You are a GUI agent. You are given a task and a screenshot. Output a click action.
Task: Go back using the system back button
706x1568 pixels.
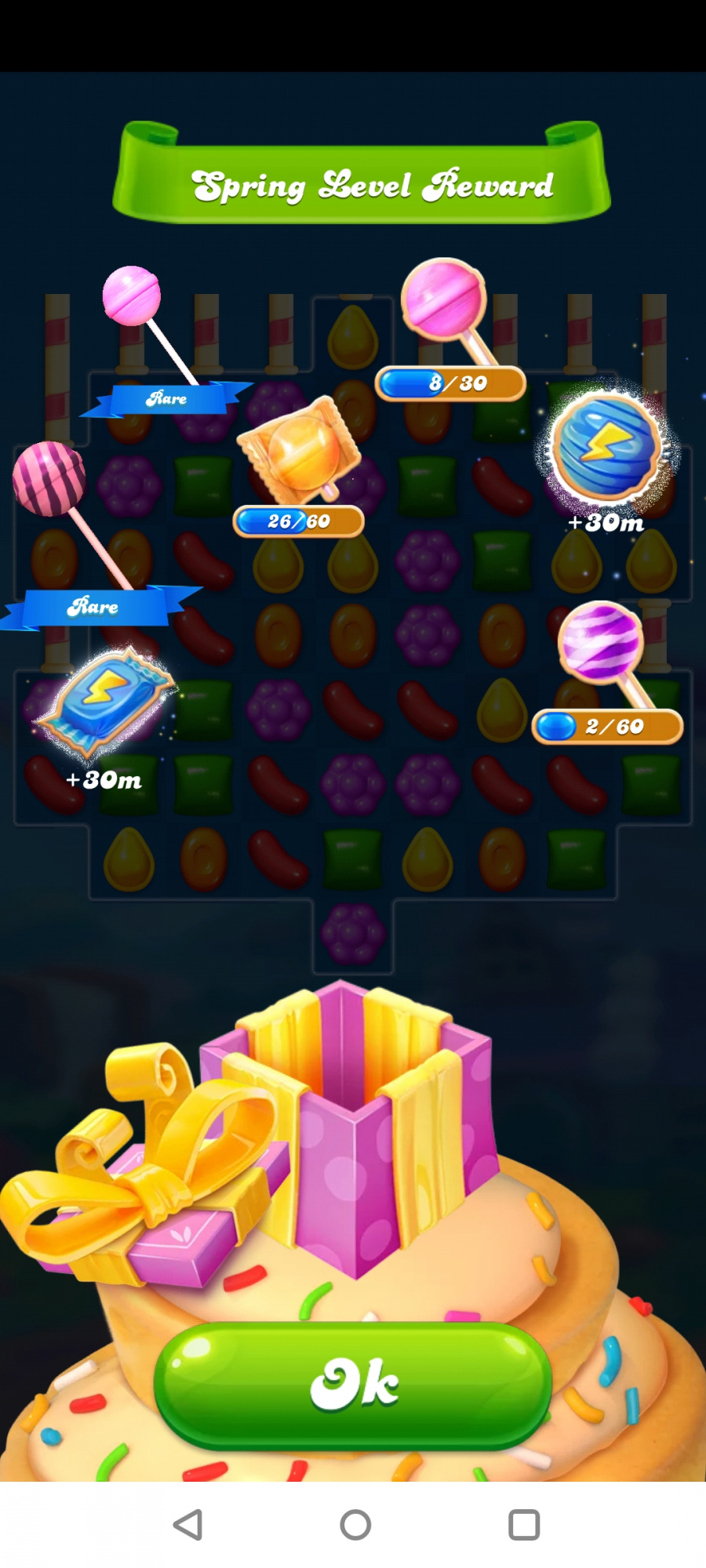(188, 1525)
